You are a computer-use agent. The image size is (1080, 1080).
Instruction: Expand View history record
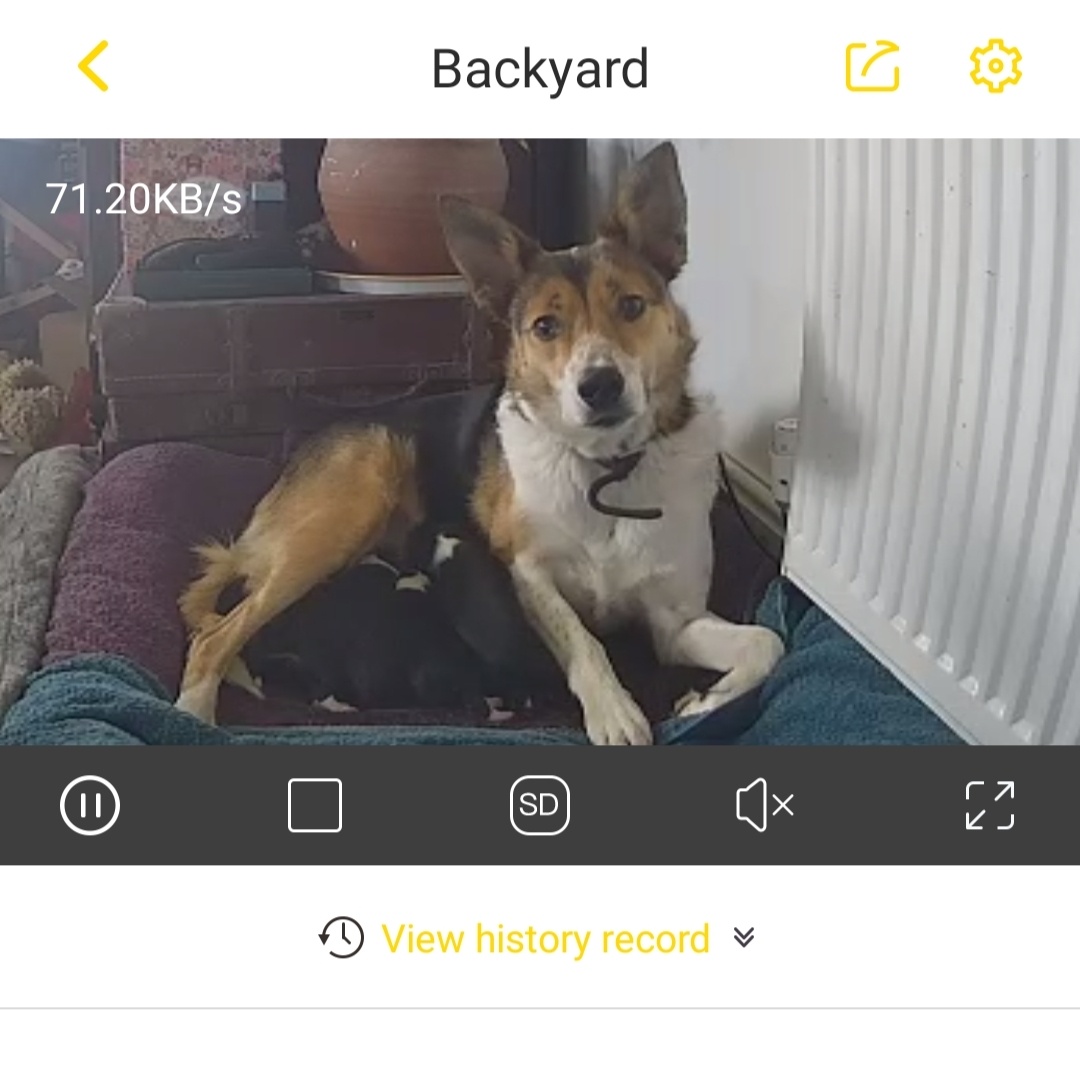pyautogui.click(x=545, y=938)
